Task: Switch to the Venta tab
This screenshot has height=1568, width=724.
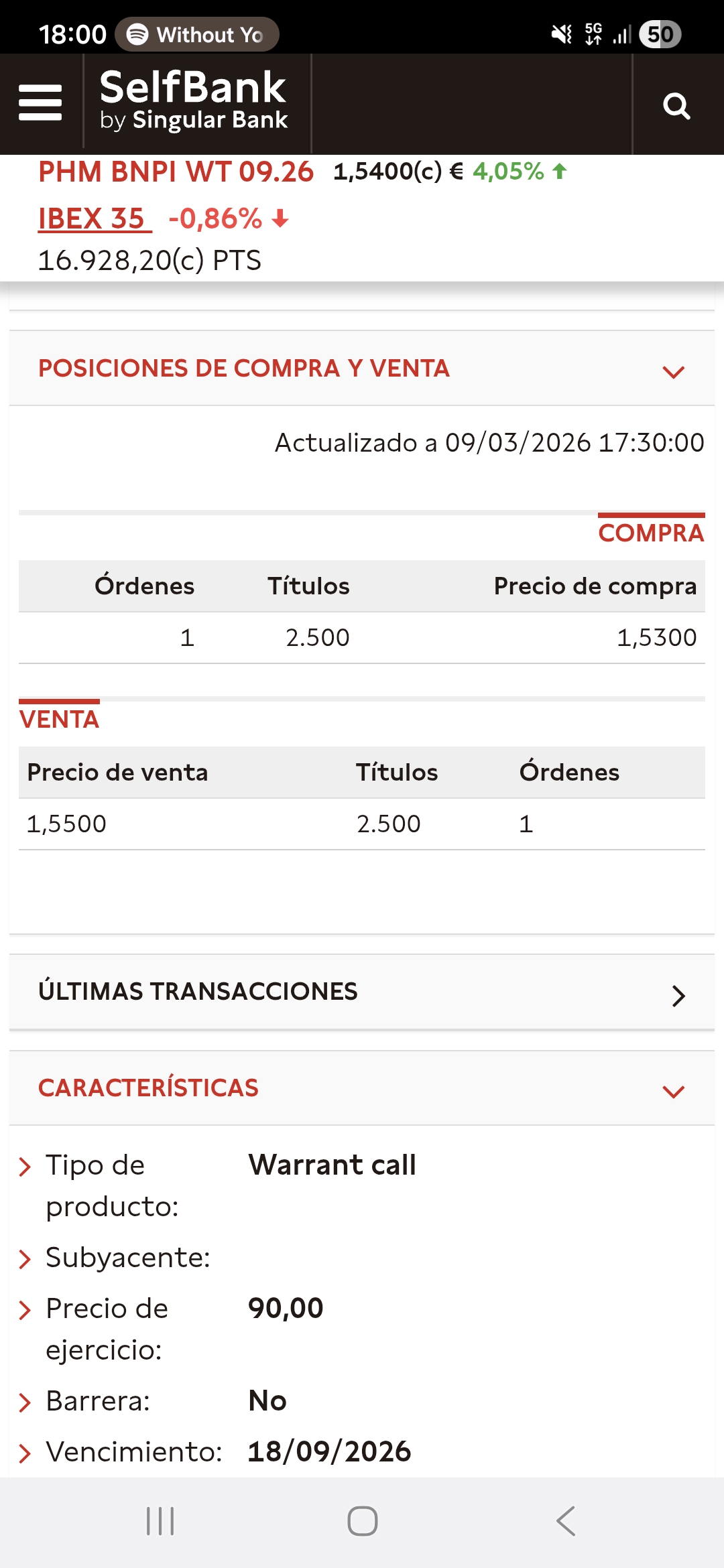Action: 60,718
